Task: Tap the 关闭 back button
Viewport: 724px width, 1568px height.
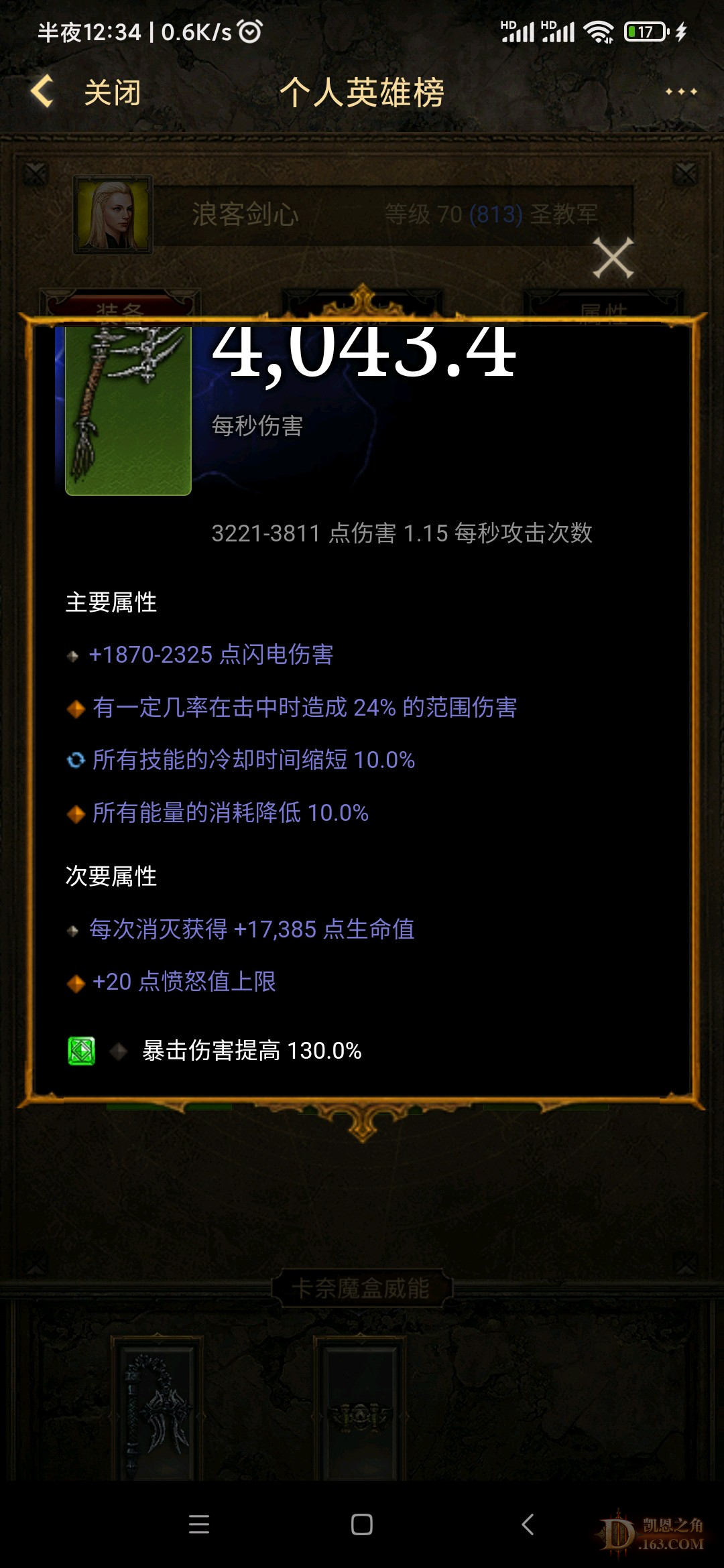Action: [87, 92]
